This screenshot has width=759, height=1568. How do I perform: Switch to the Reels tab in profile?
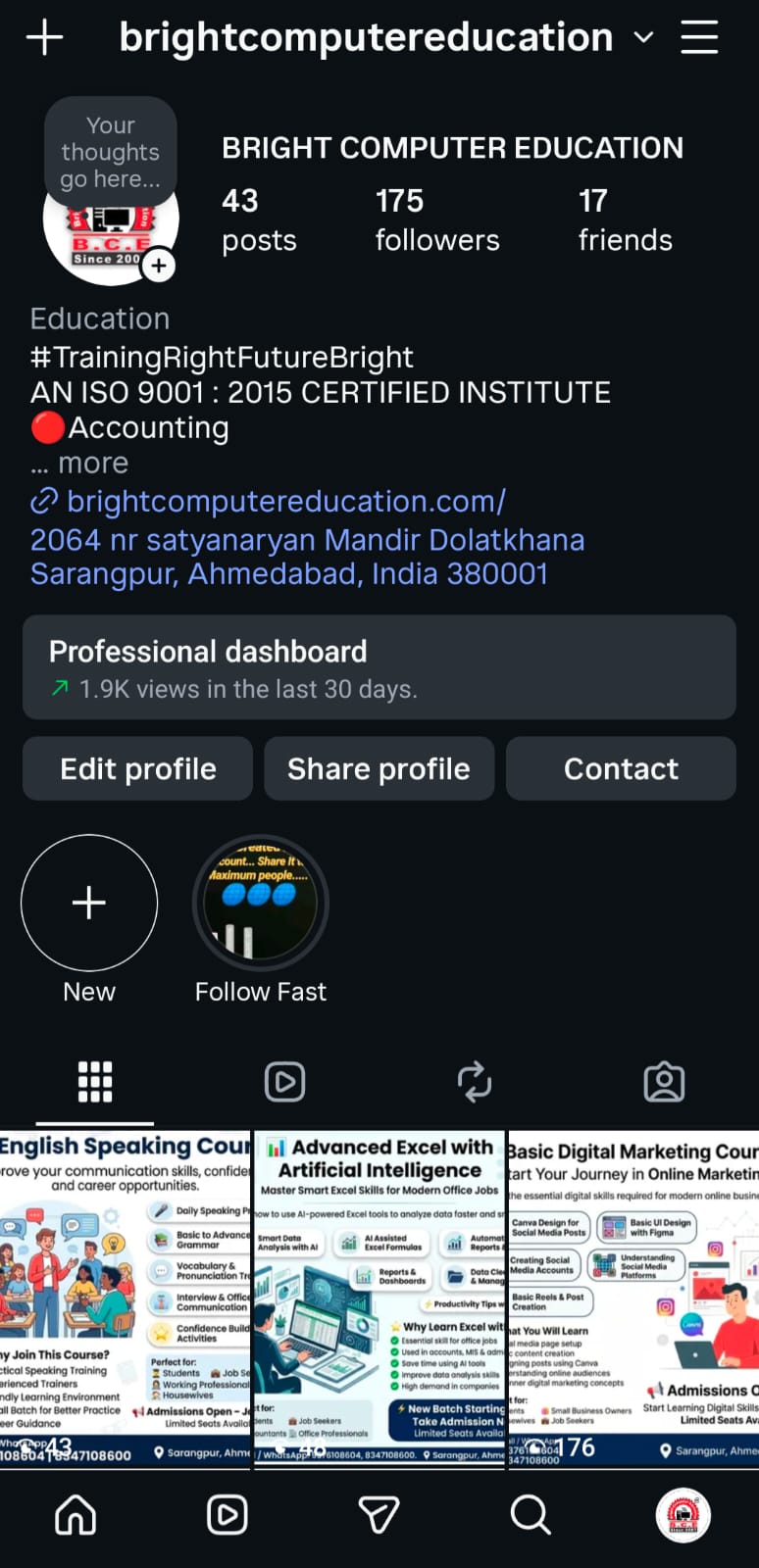coord(284,1082)
